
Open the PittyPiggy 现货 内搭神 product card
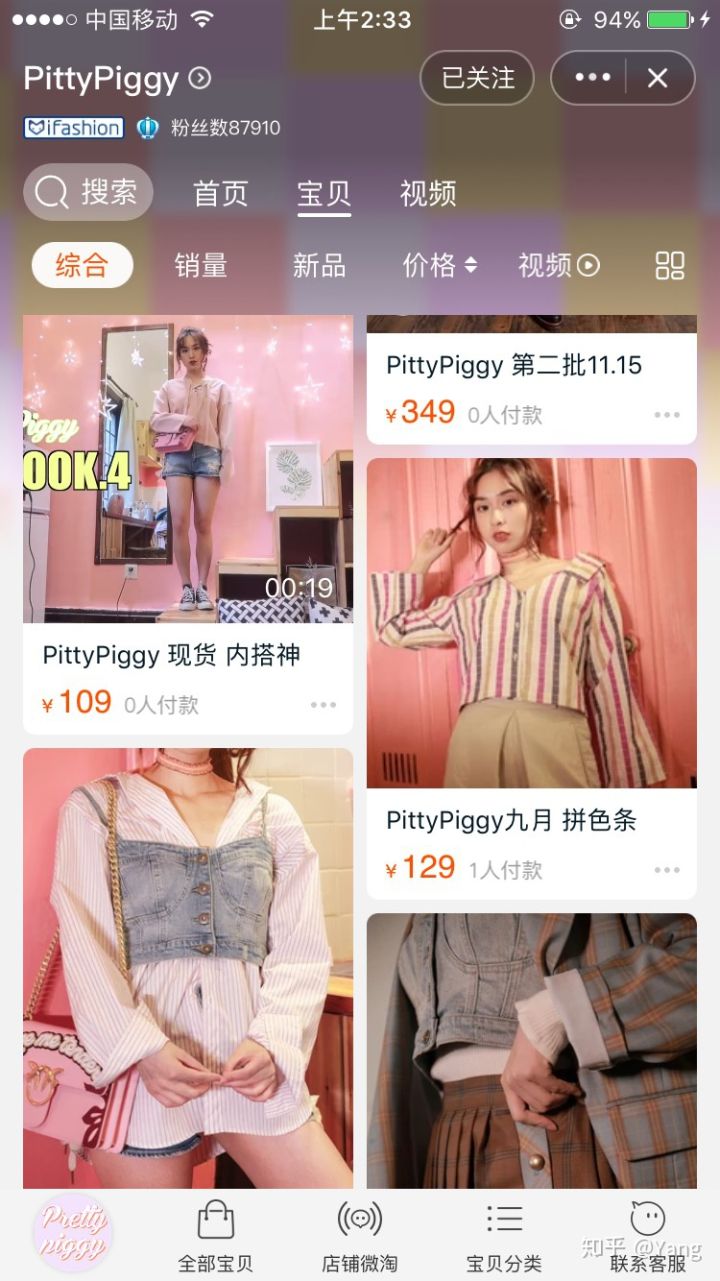tap(188, 525)
